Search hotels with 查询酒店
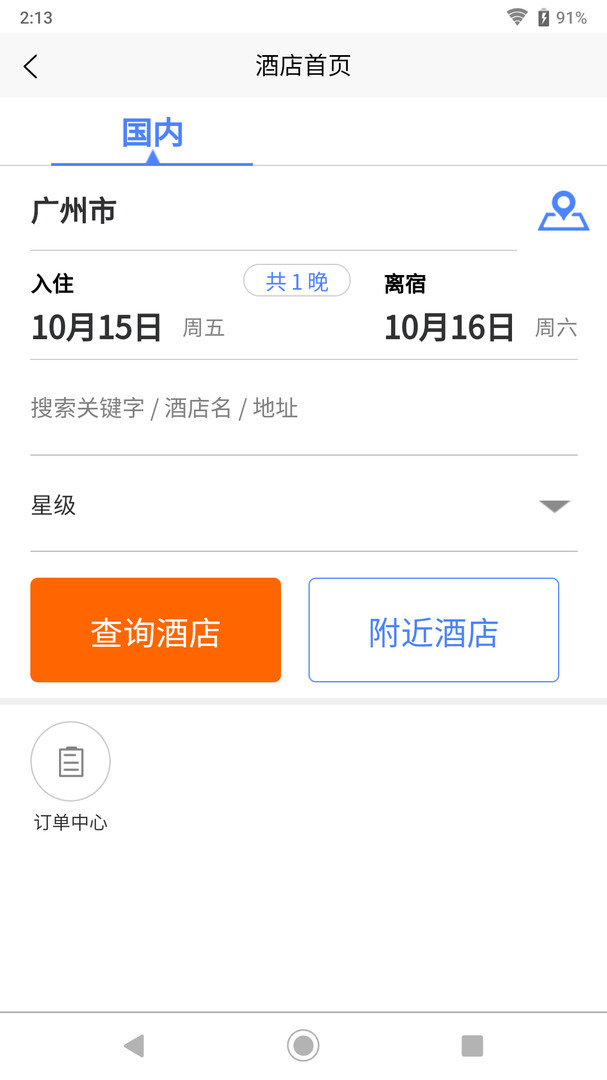Viewport: 607px width, 1080px height. point(156,630)
